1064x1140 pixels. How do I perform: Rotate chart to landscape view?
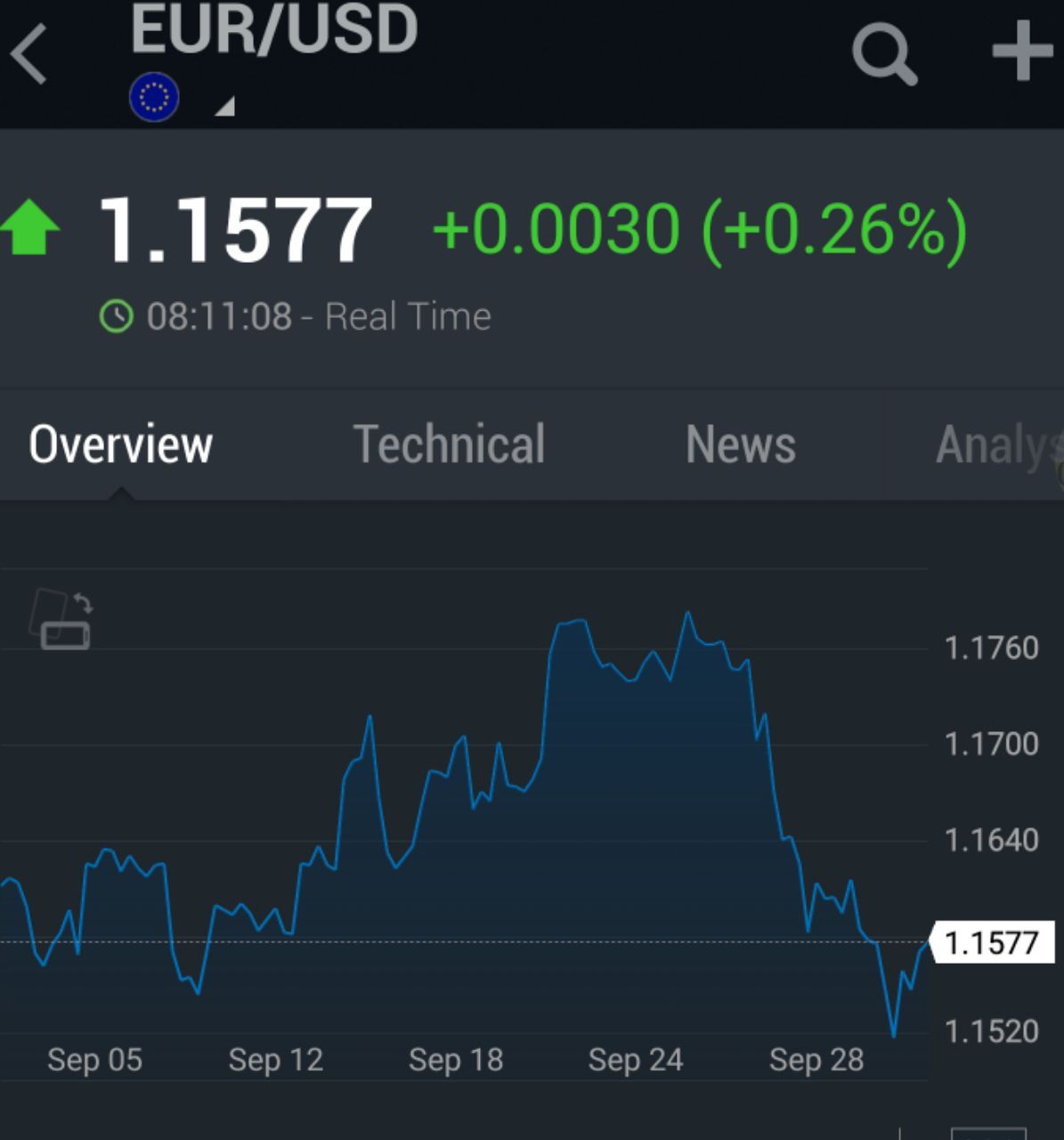click(61, 619)
